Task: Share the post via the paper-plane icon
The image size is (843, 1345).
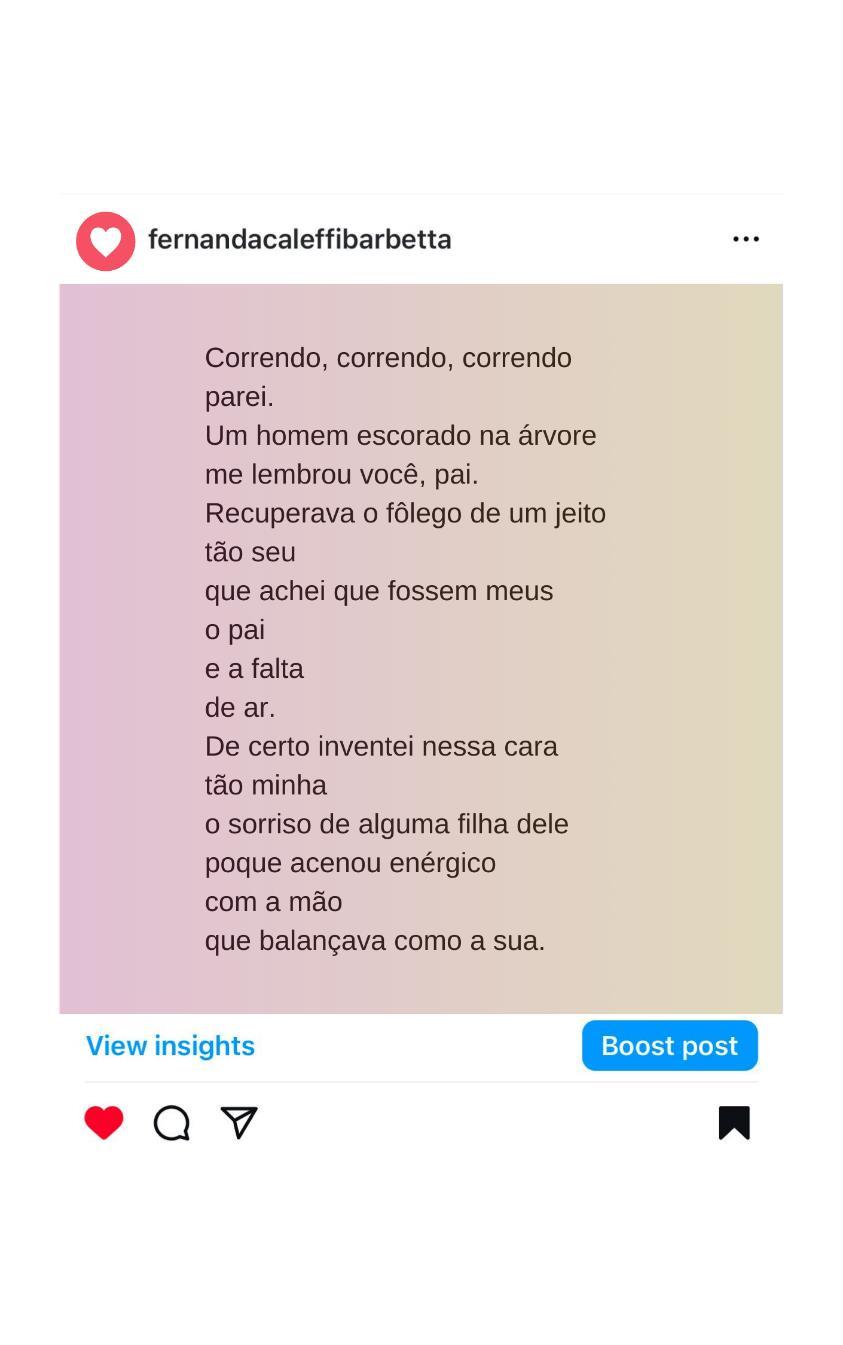Action: [239, 1122]
